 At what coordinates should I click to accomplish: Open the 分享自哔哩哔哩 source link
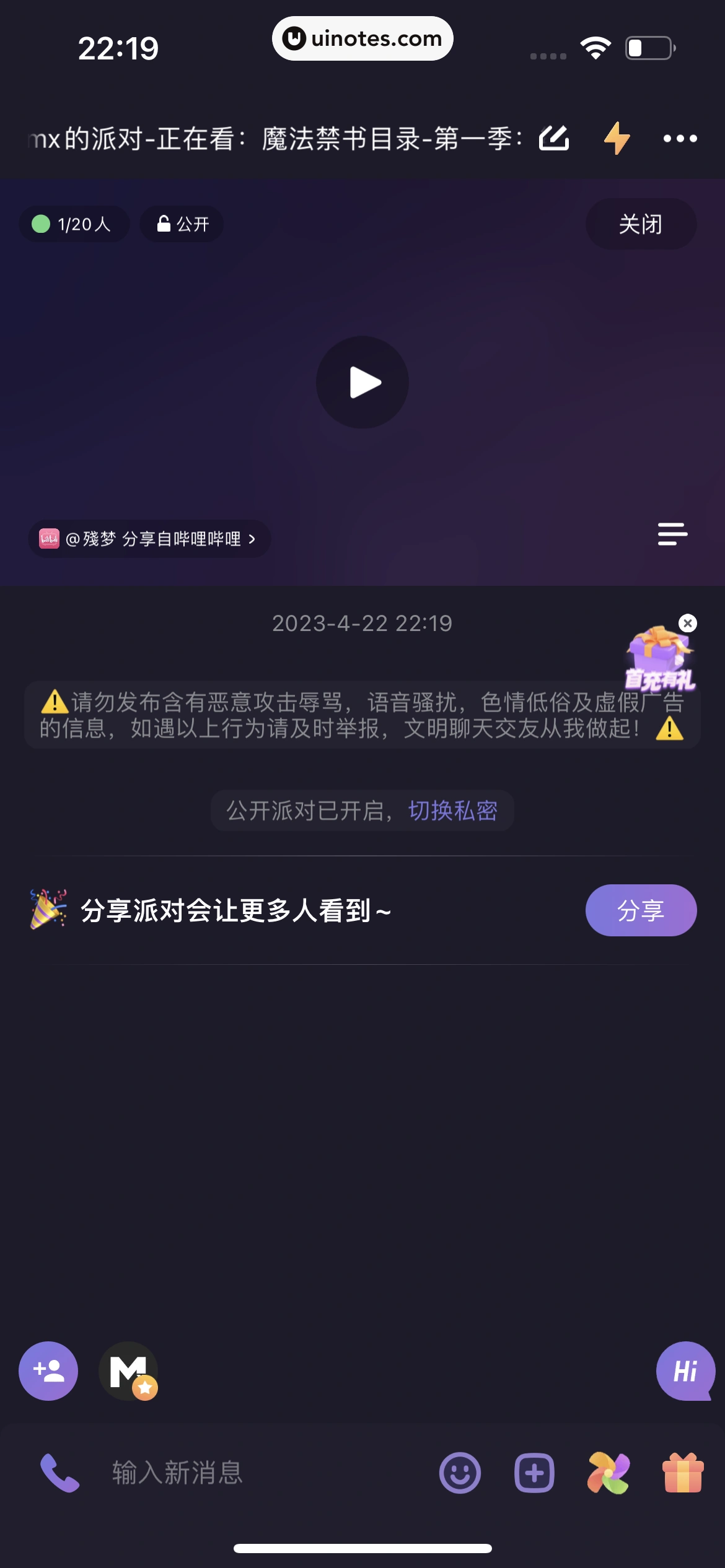149,539
